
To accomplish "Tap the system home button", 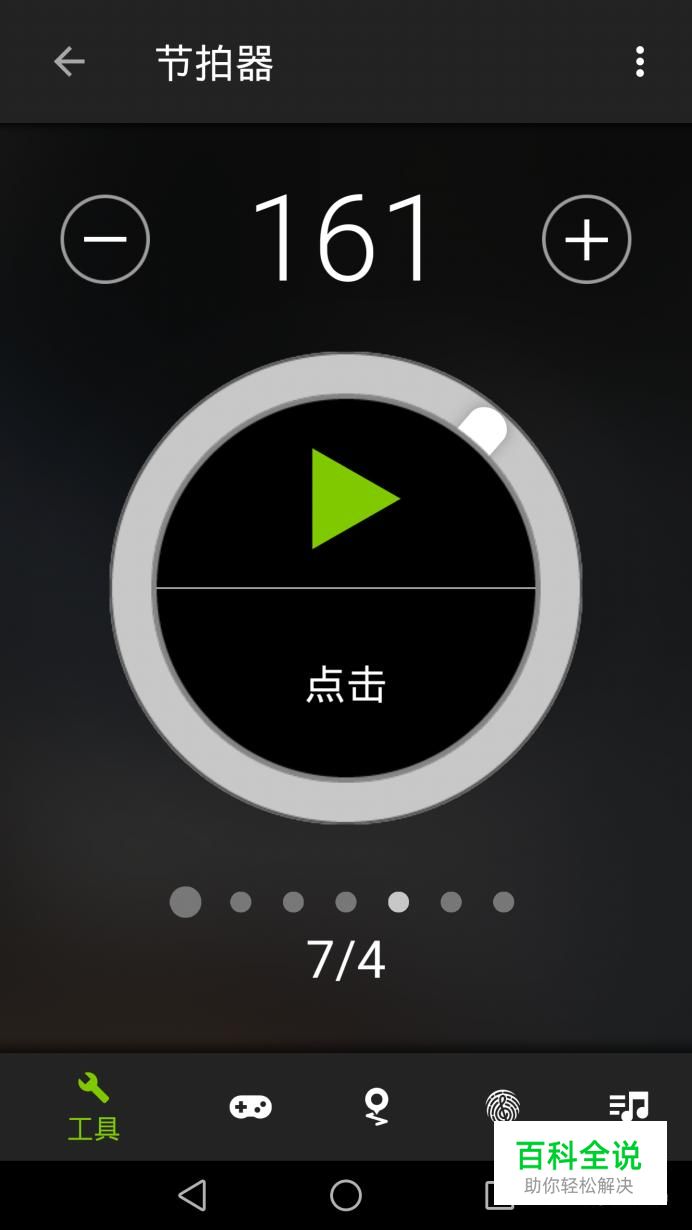I will tap(346, 1195).
